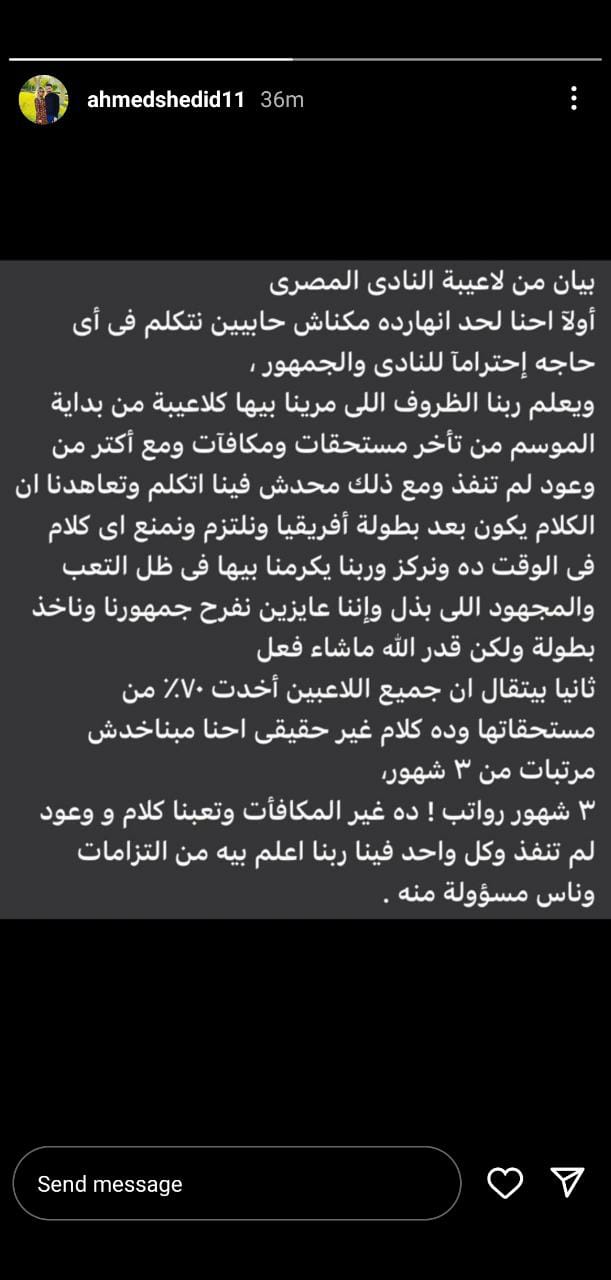This screenshot has width=611, height=1280.
Task: Open the story's three-dot options menu
Action: pyautogui.click(x=573, y=98)
